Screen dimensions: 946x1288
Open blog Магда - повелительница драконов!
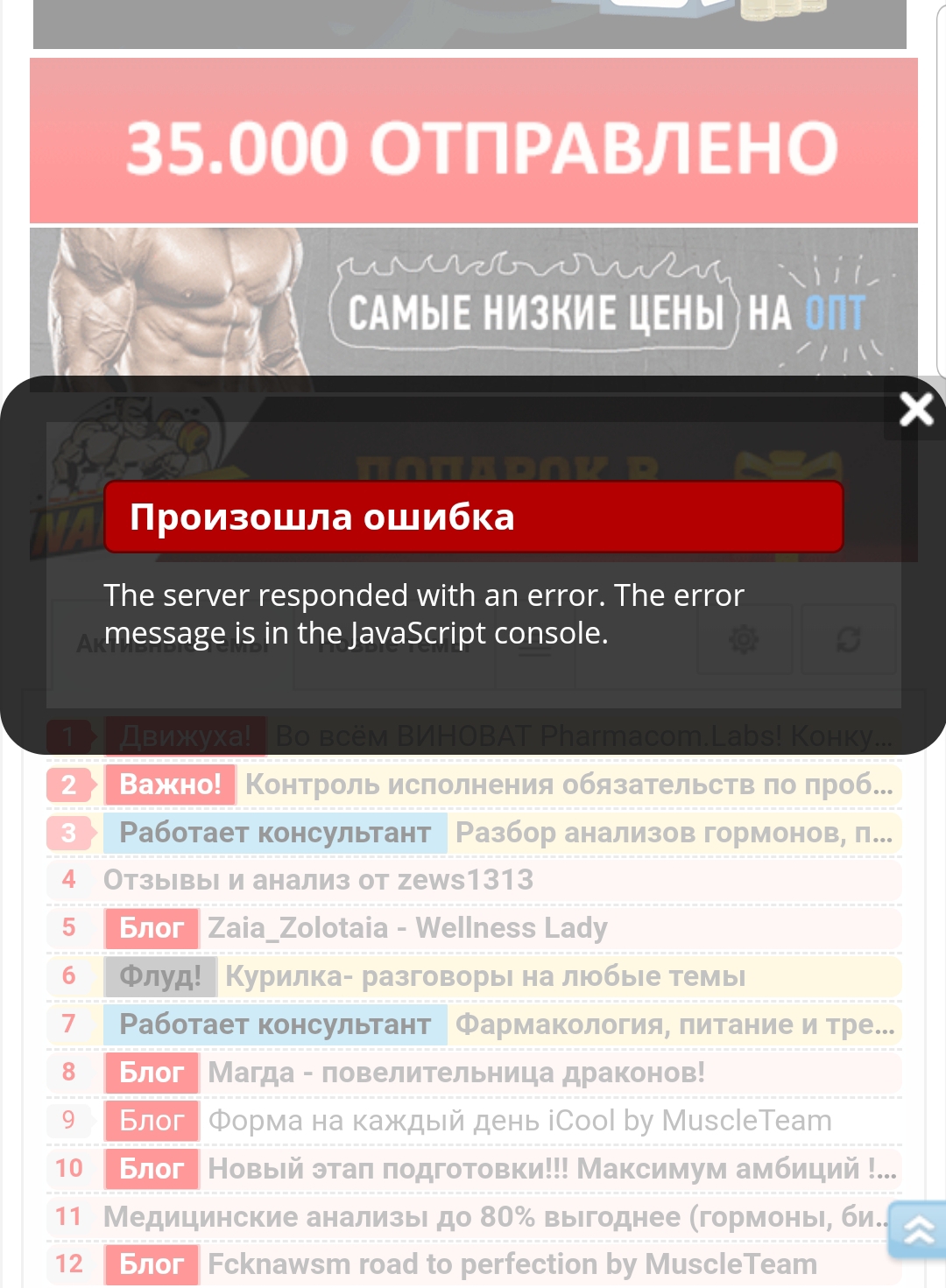pyautogui.click(x=455, y=1073)
